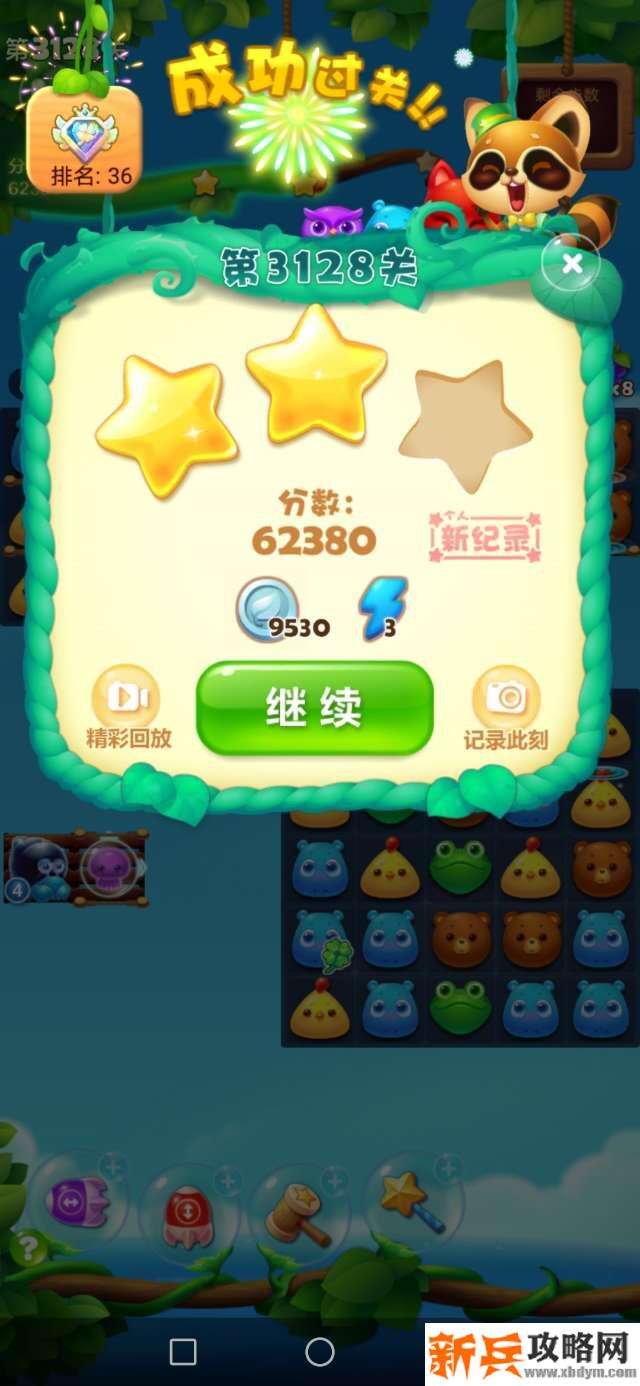
Task: Show recent apps with the square button
Action: [x=183, y=1352]
